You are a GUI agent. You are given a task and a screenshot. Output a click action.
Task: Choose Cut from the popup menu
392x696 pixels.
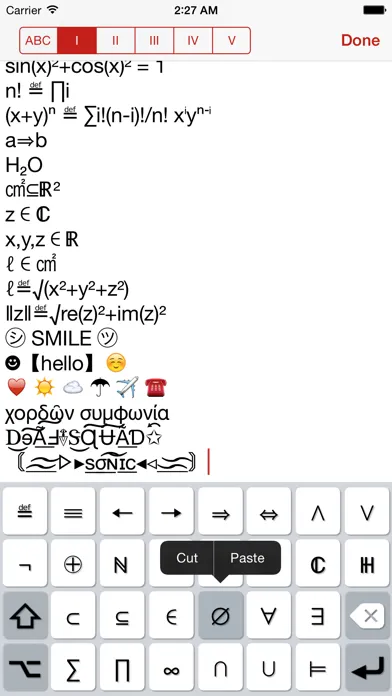pos(187,558)
